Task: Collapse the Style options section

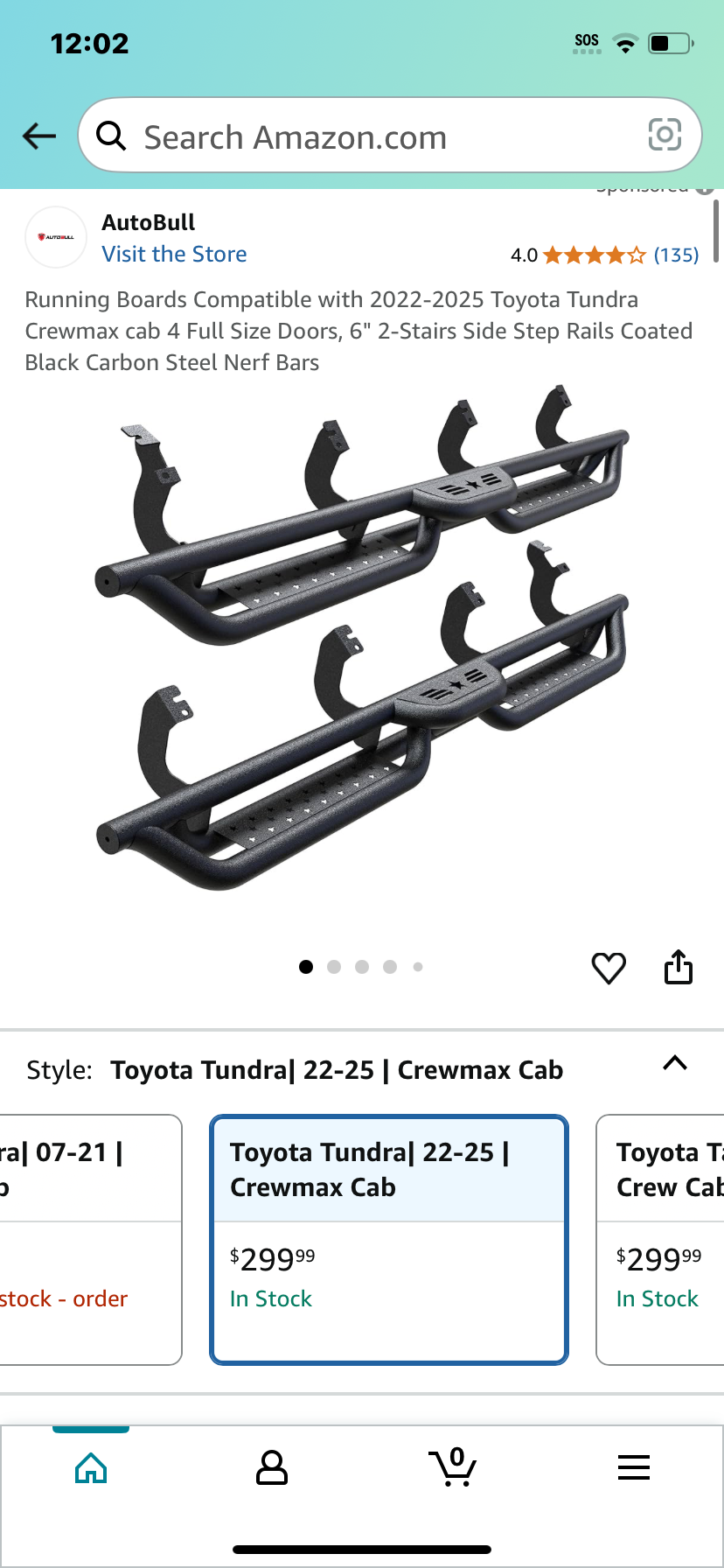Action: pyautogui.click(x=675, y=1064)
